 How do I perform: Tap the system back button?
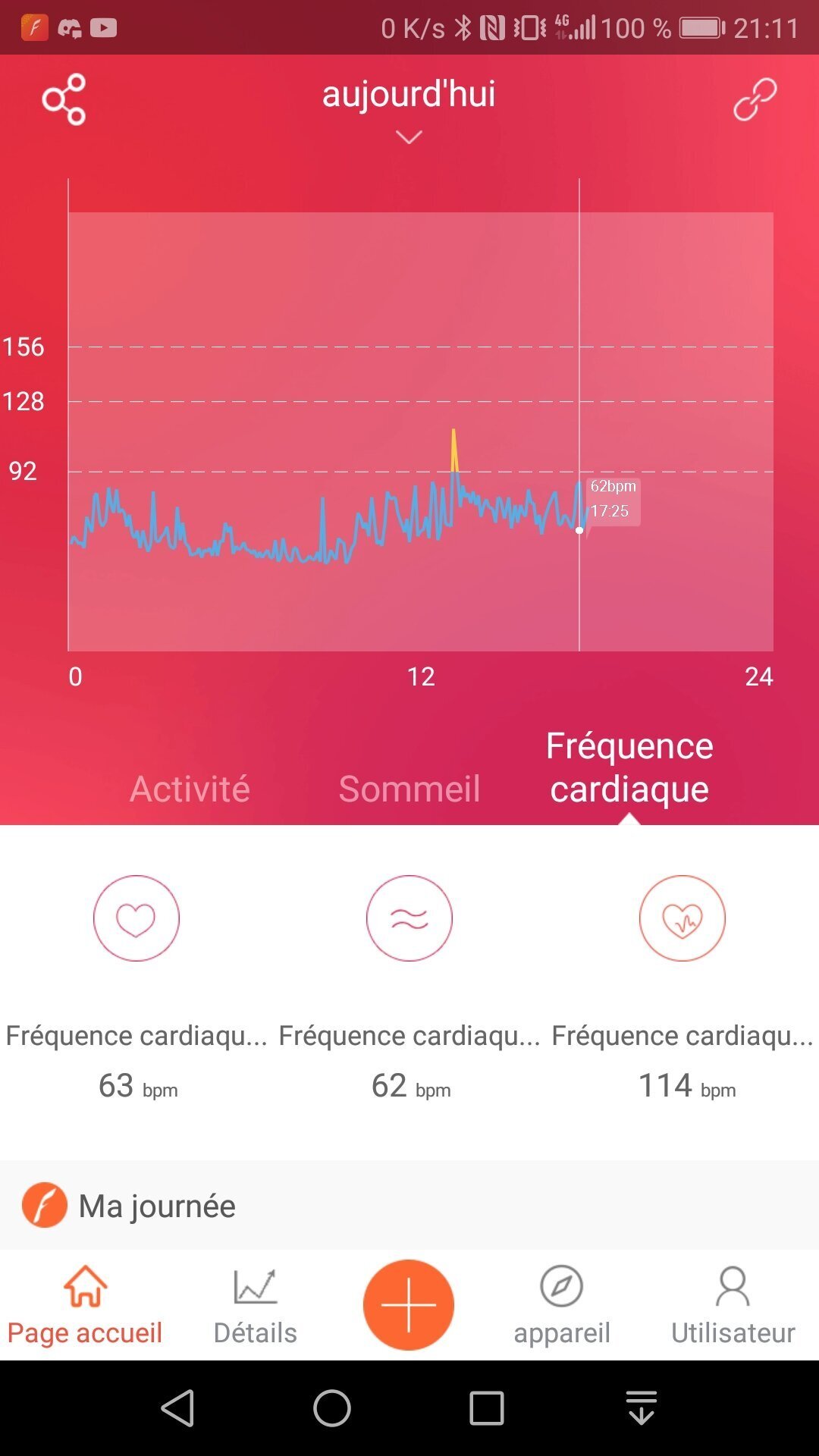coord(178,1408)
